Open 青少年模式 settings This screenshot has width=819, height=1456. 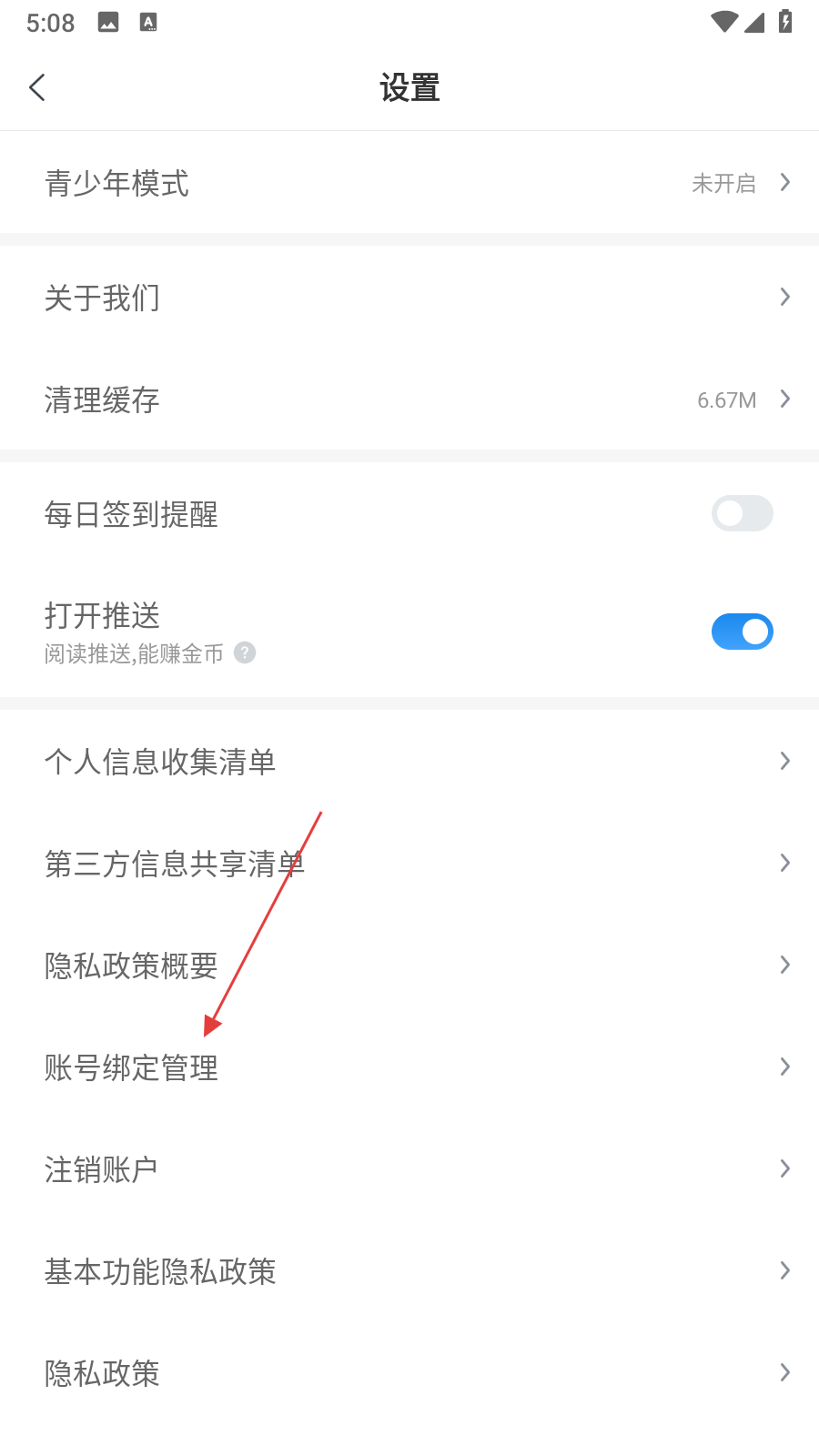pyautogui.click(x=409, y=183)
